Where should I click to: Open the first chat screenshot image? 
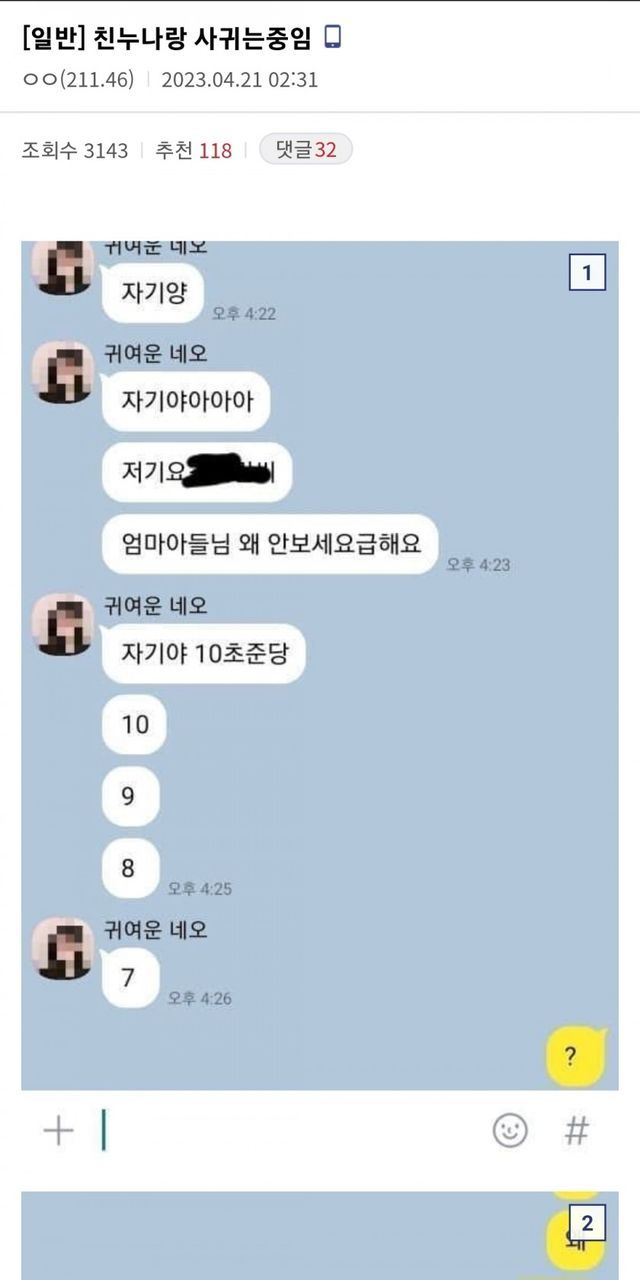pos(320,660)
